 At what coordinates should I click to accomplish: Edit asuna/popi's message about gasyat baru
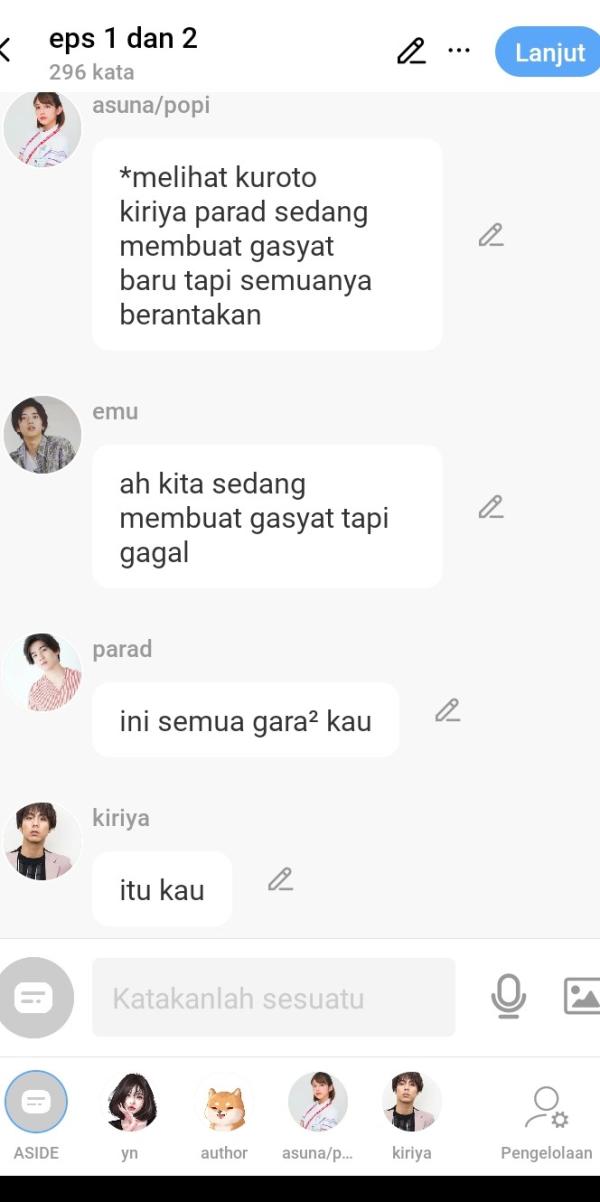(490, 236)
